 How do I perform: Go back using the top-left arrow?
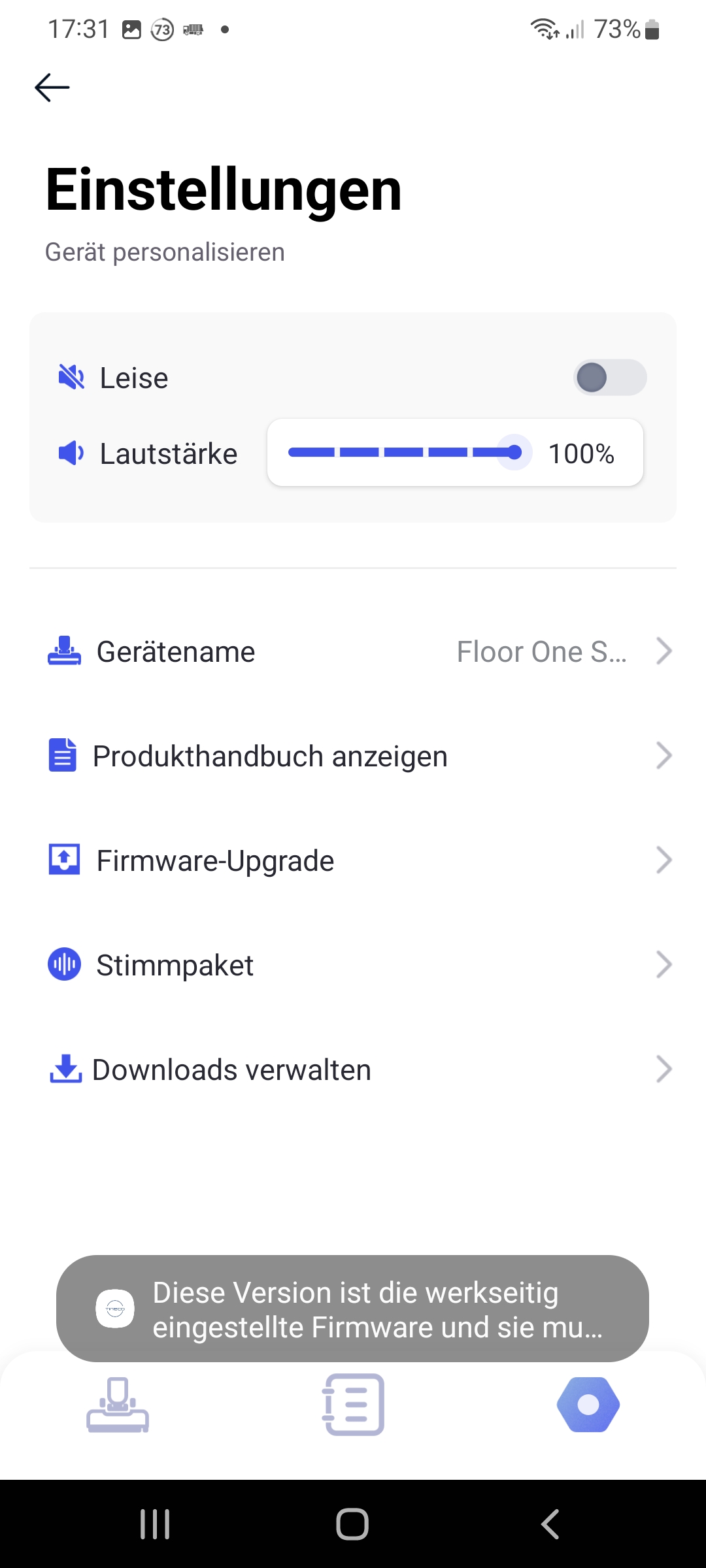coord(52,88)
